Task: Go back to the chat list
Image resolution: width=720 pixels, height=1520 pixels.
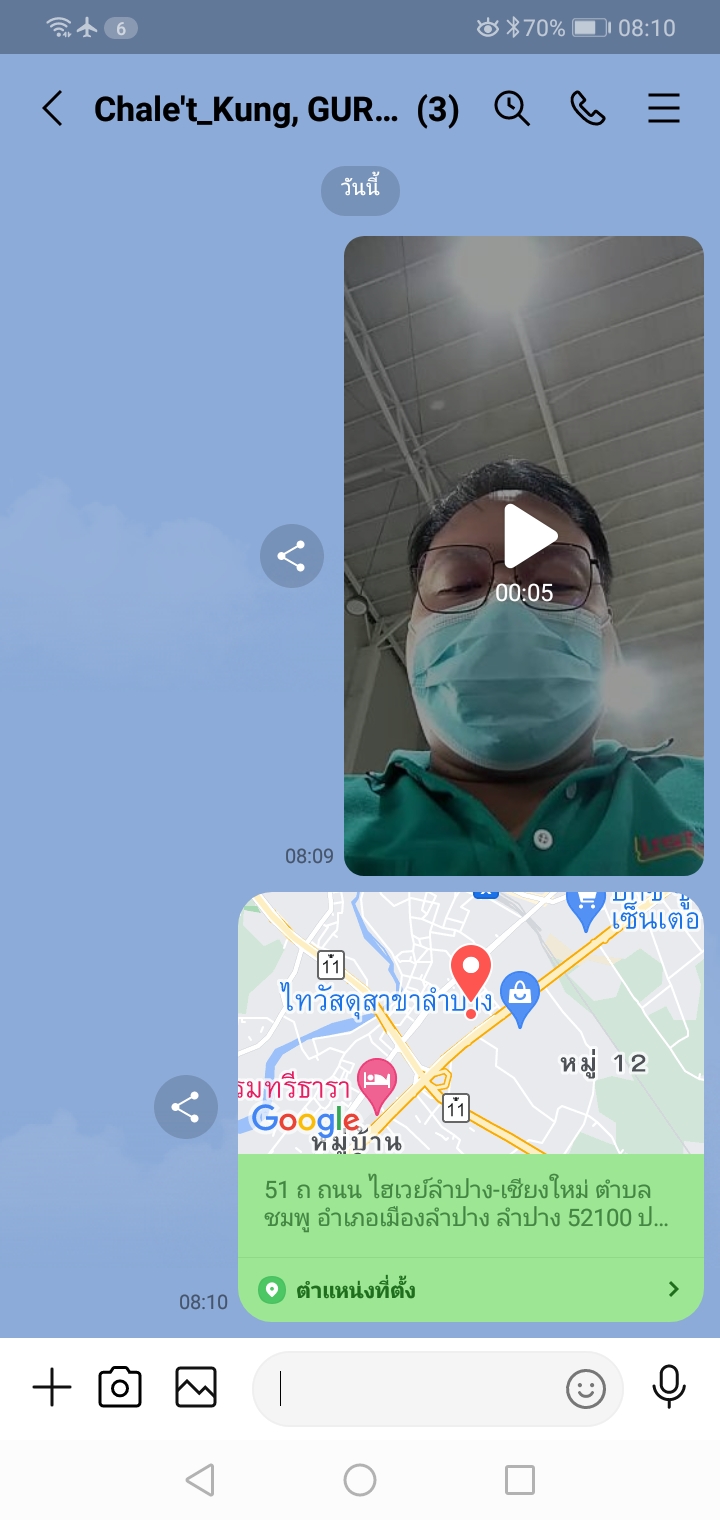Action: (x=52, y=108)
